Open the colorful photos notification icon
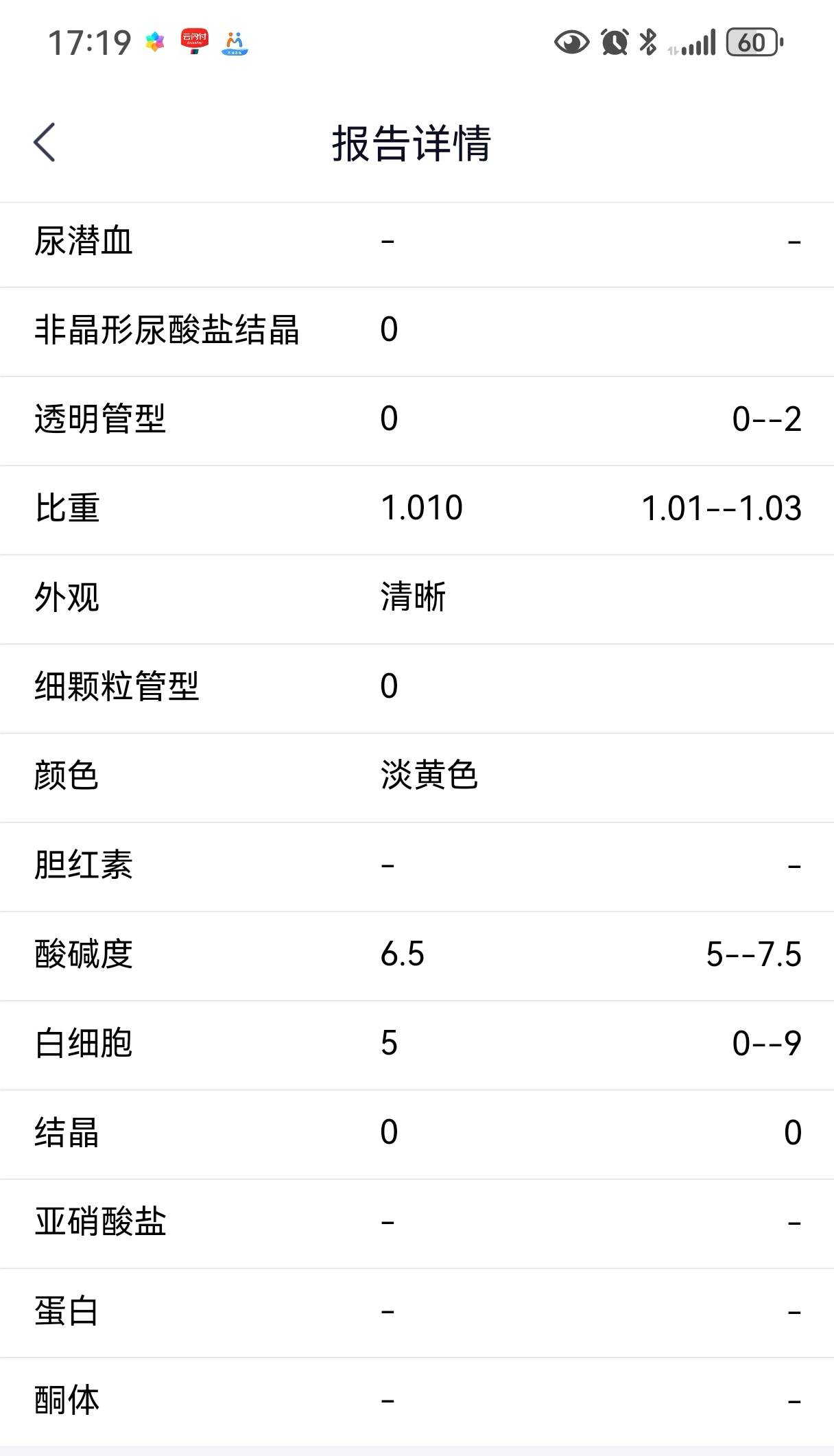The image size is (834, 1456). (x=156, y=43)
